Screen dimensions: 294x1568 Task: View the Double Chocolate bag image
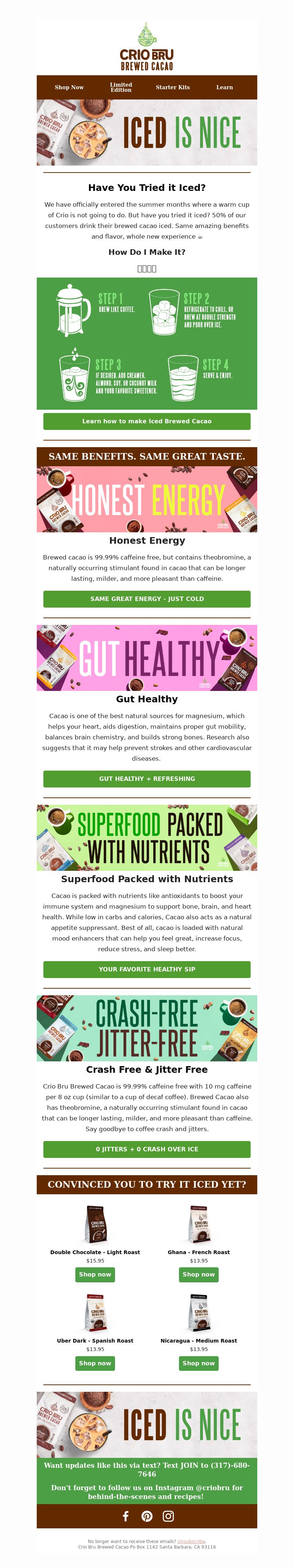(x=96, y=1225)
